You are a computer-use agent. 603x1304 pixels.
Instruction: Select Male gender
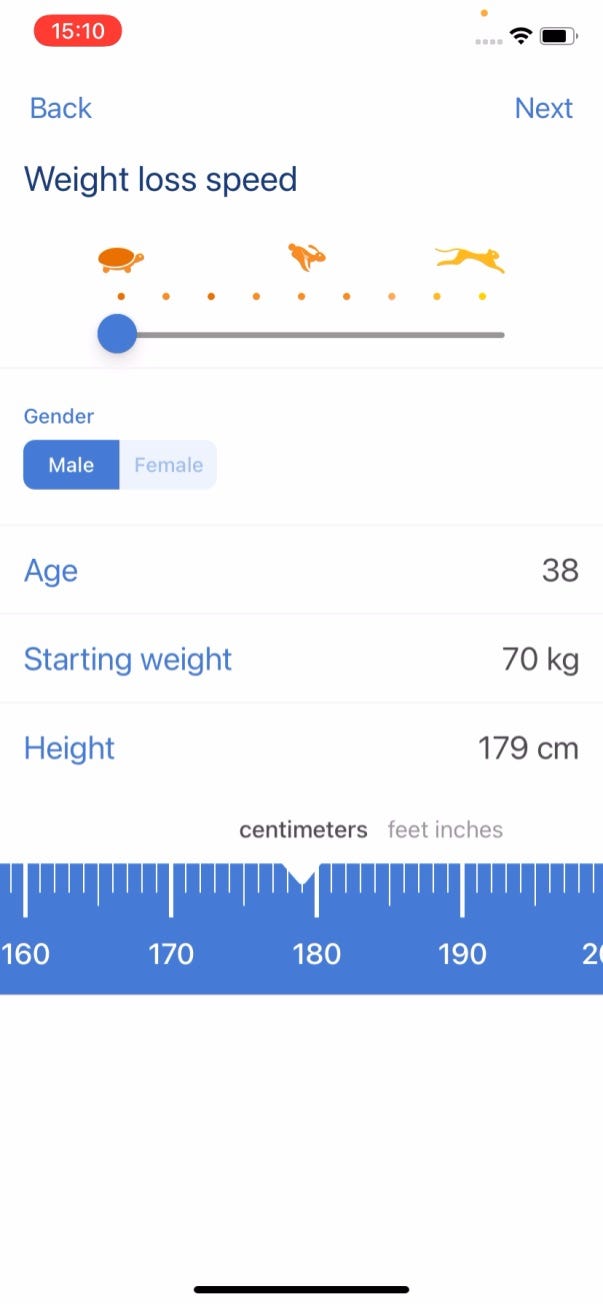[x=71, y=465]
